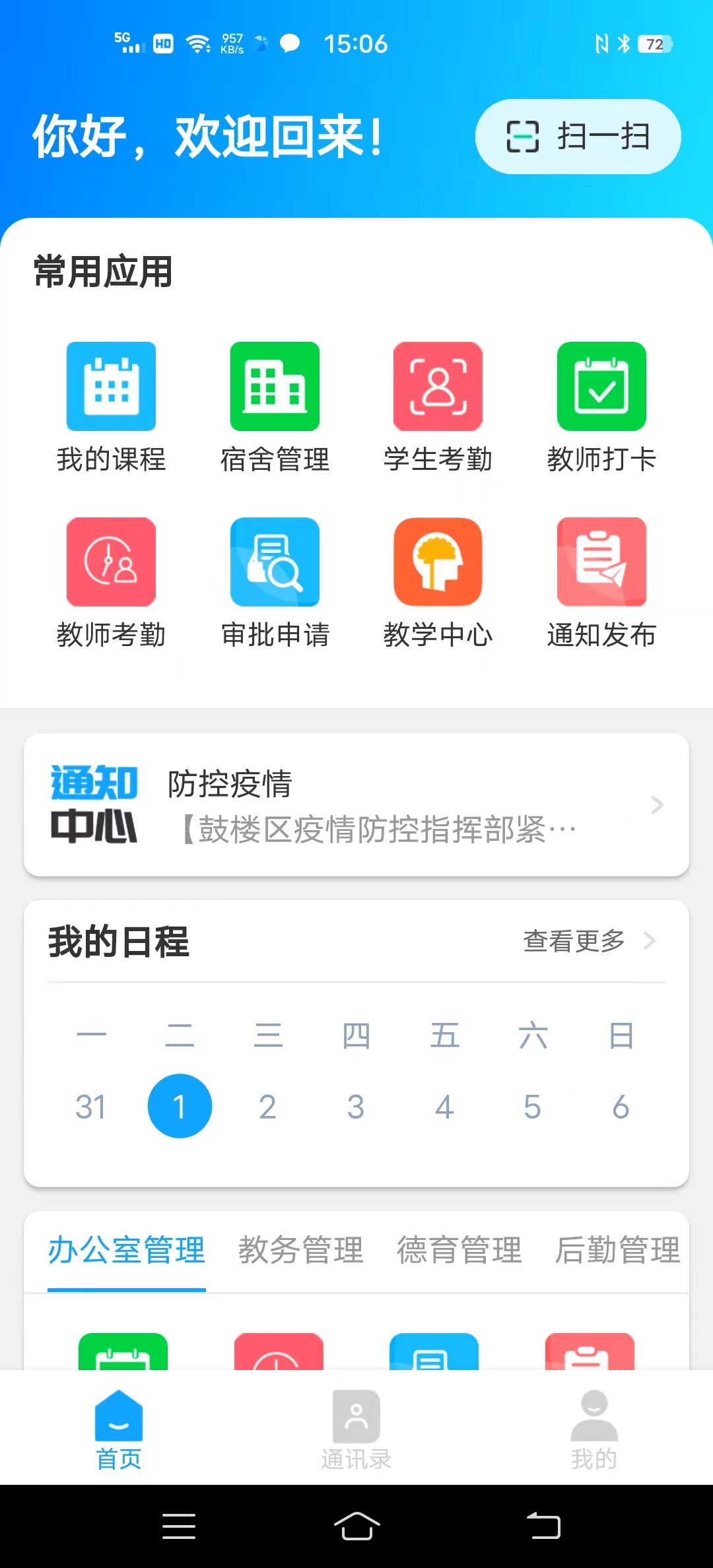Launch 学生考勤 attendance
The width and height of the screenshot is (713, 1568).
pos(438,407)
